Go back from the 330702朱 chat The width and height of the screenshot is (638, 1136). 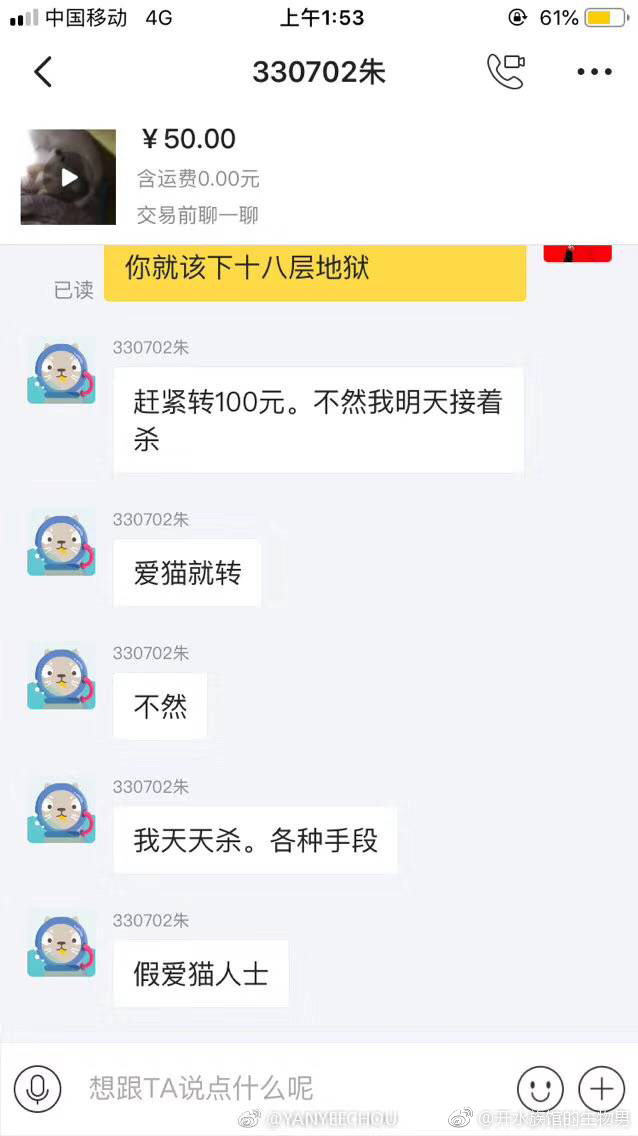coord(43,72)
